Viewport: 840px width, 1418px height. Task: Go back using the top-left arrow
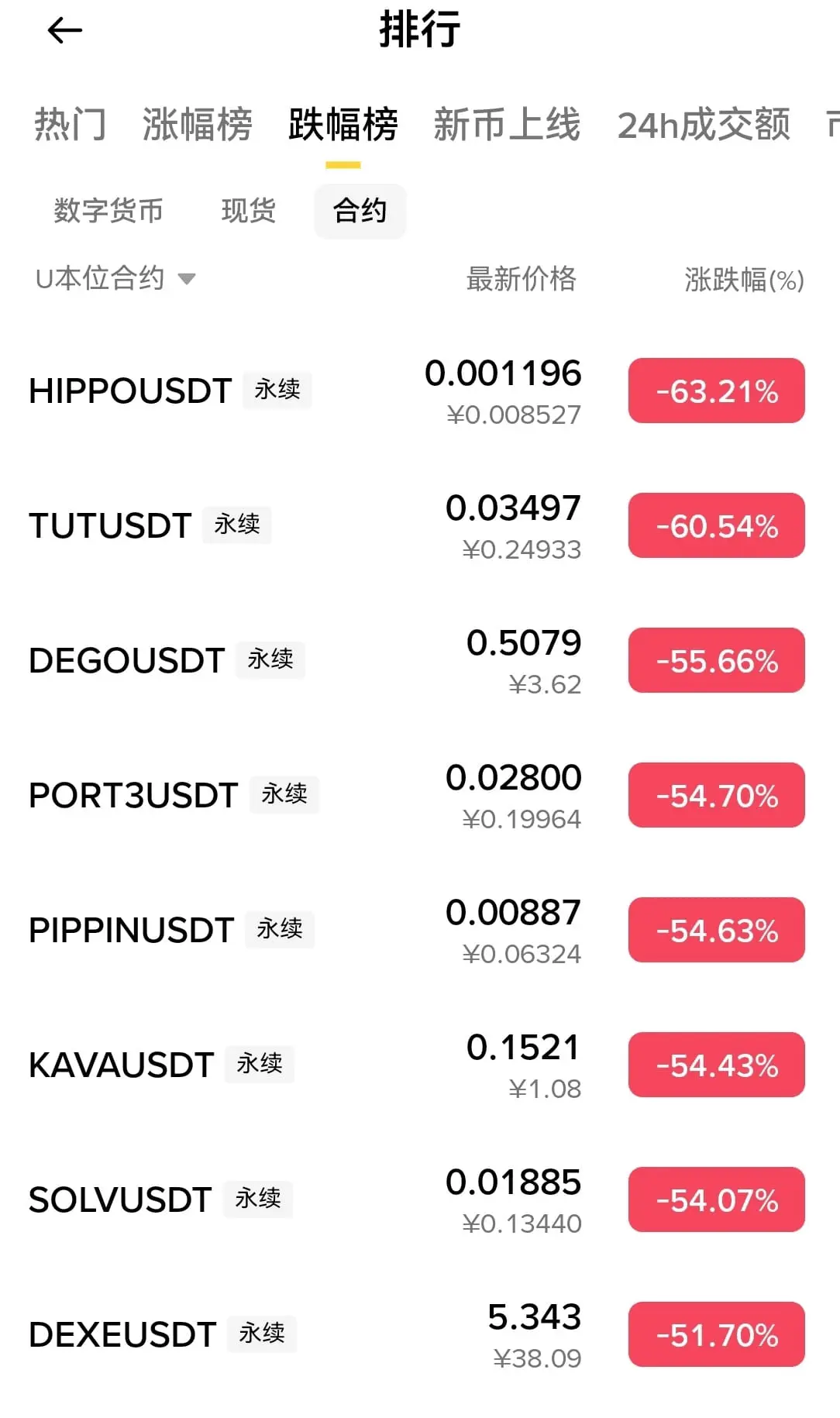pos(65,31)
